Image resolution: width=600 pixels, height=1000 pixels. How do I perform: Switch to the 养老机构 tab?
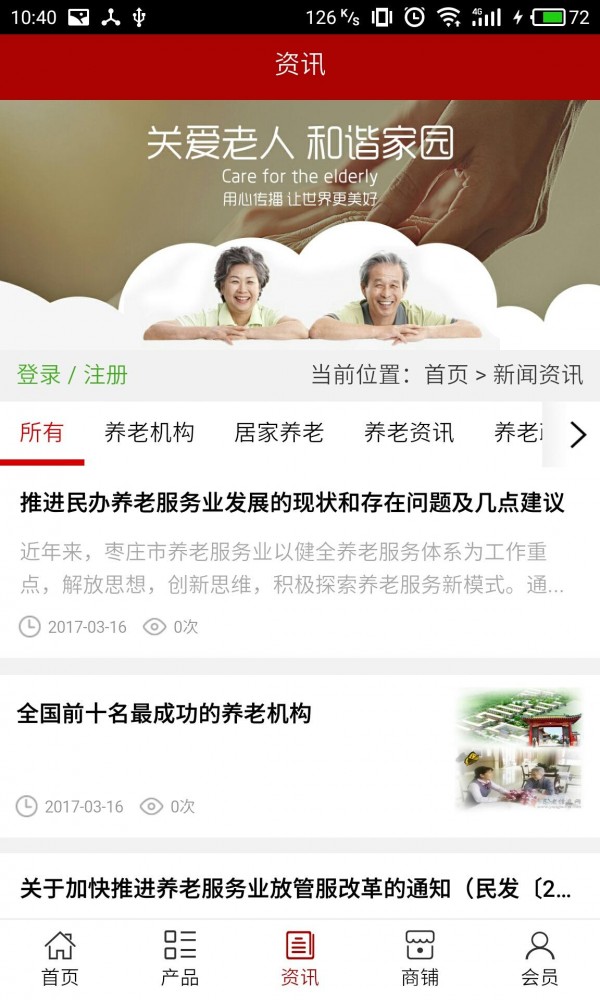point(149,433)
